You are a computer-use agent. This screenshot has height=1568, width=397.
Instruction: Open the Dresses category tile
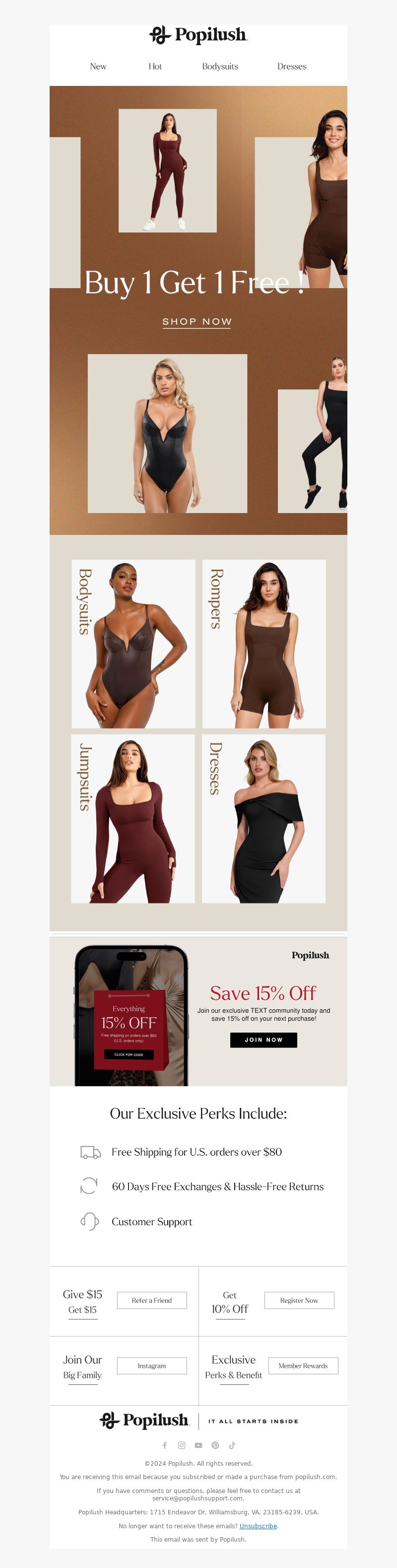click(x=264, y=818)
